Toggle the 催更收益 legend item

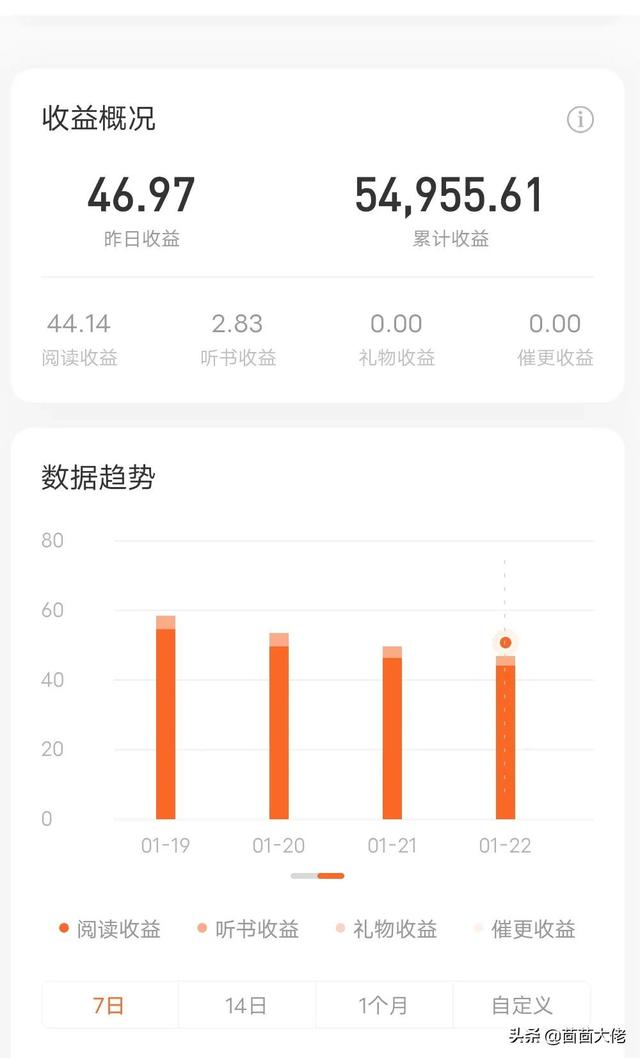(524, 929)
